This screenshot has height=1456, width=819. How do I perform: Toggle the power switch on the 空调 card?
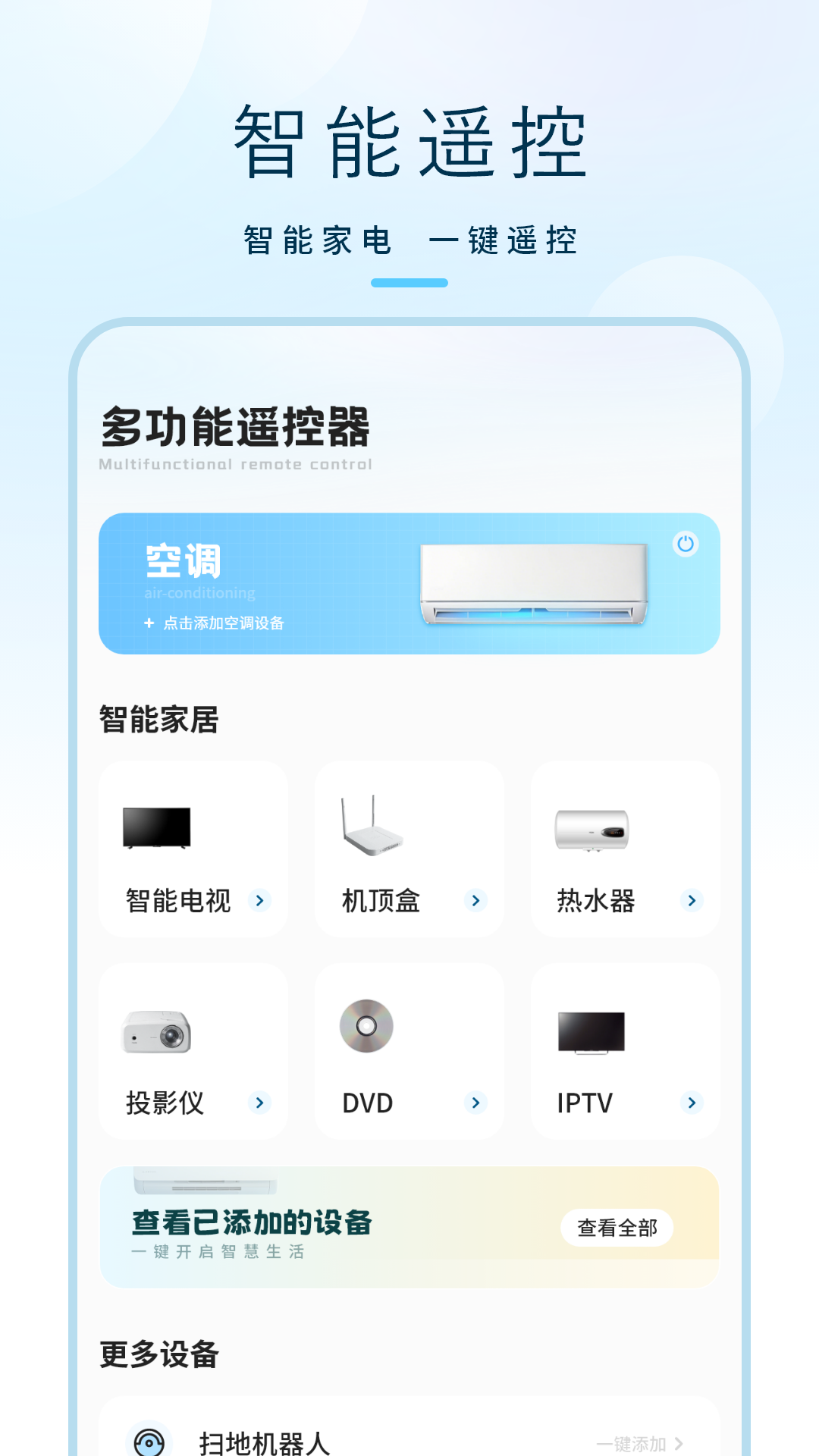686,544
